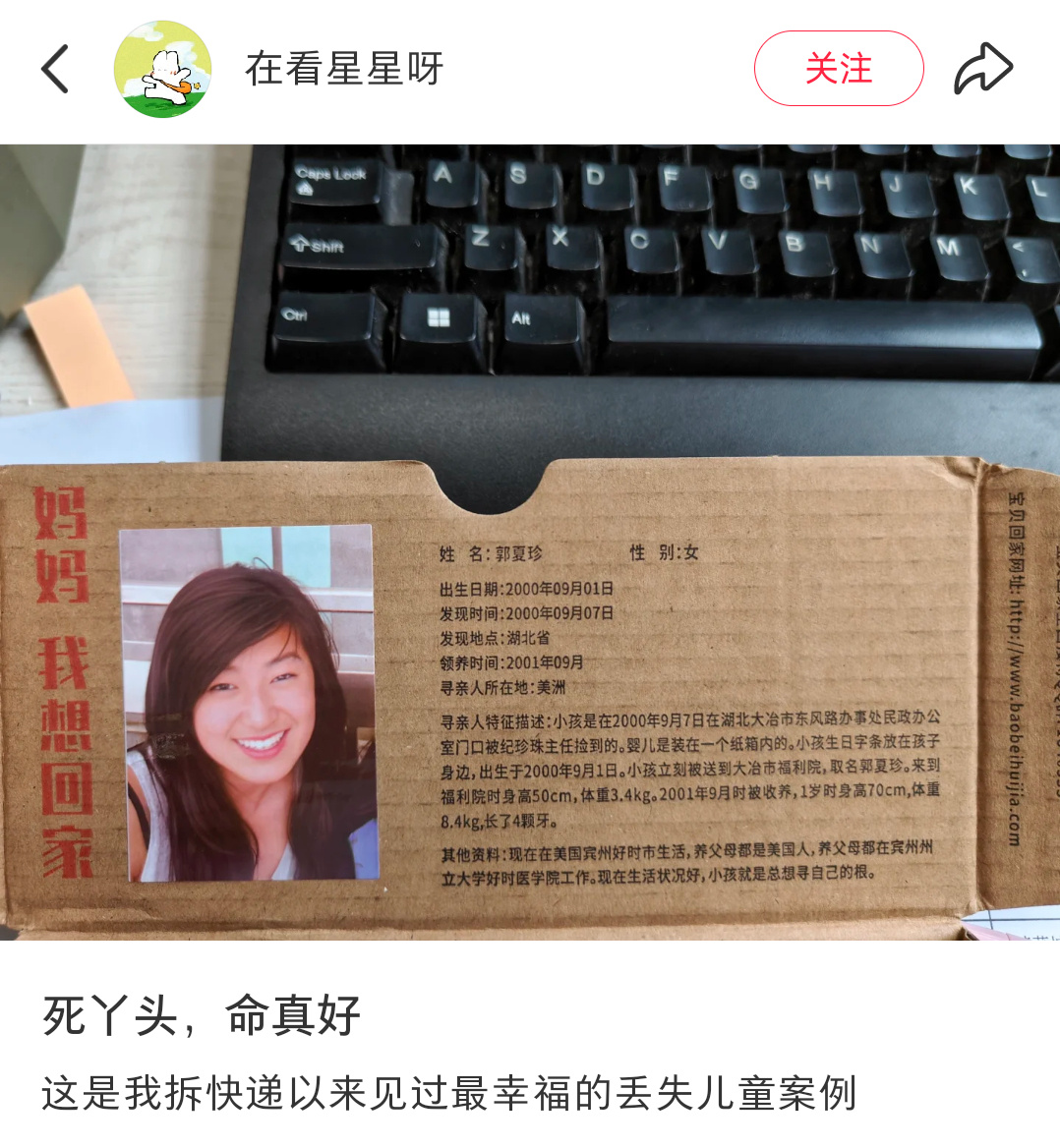The width and height of the screenshot is (1060, 1148).
Task: Open the username 在看星星呀
Action: pos(344,69)
